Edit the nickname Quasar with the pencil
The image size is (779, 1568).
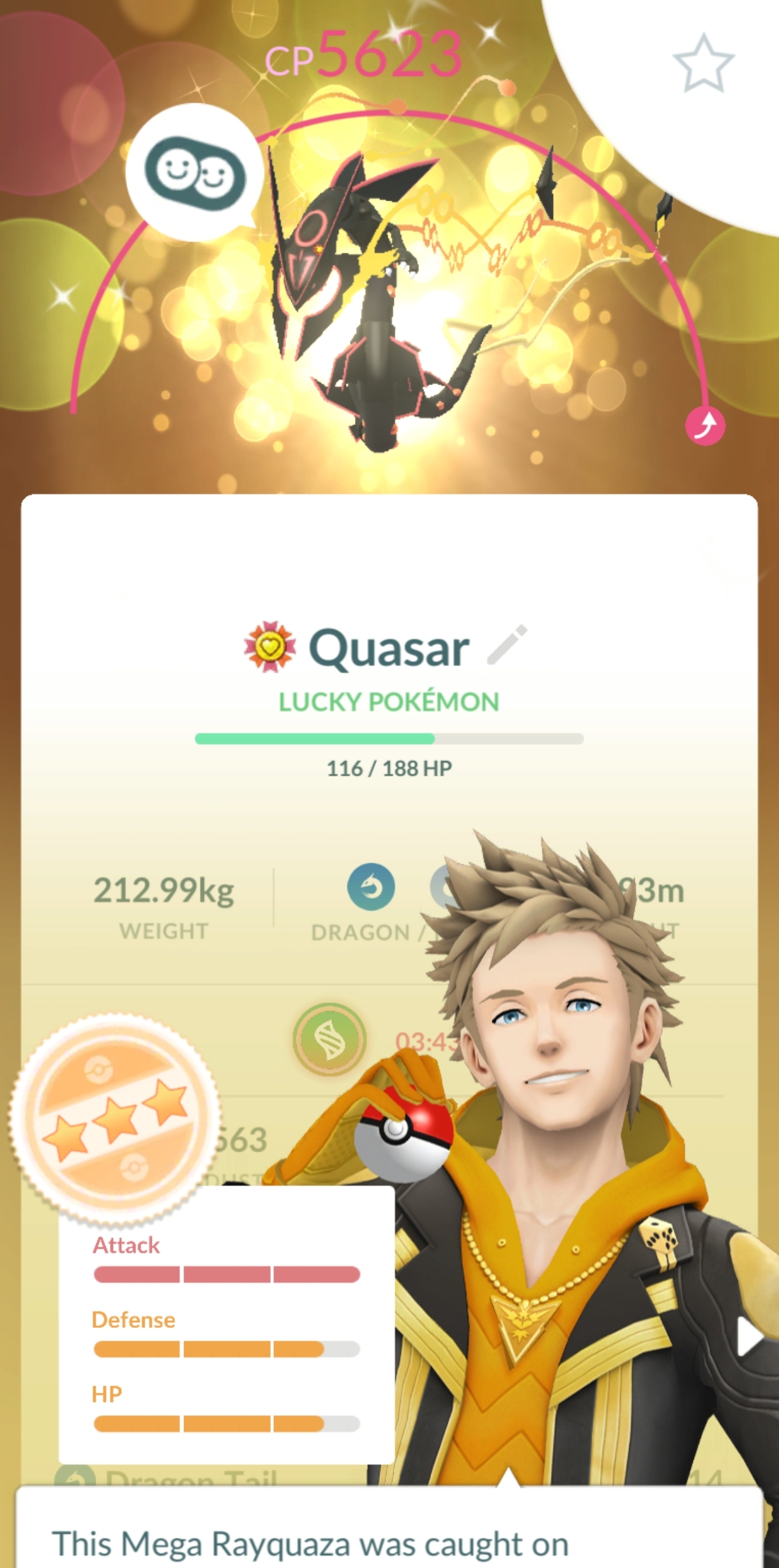tap(507, 645)
